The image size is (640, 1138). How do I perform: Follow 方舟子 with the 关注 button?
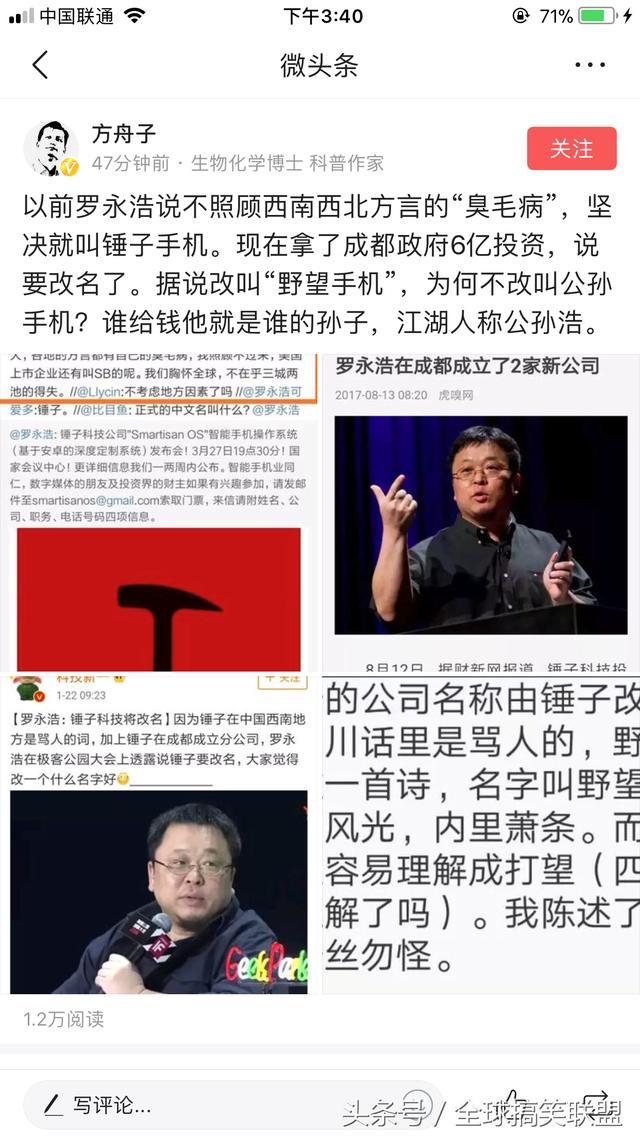tap(571, 149)
